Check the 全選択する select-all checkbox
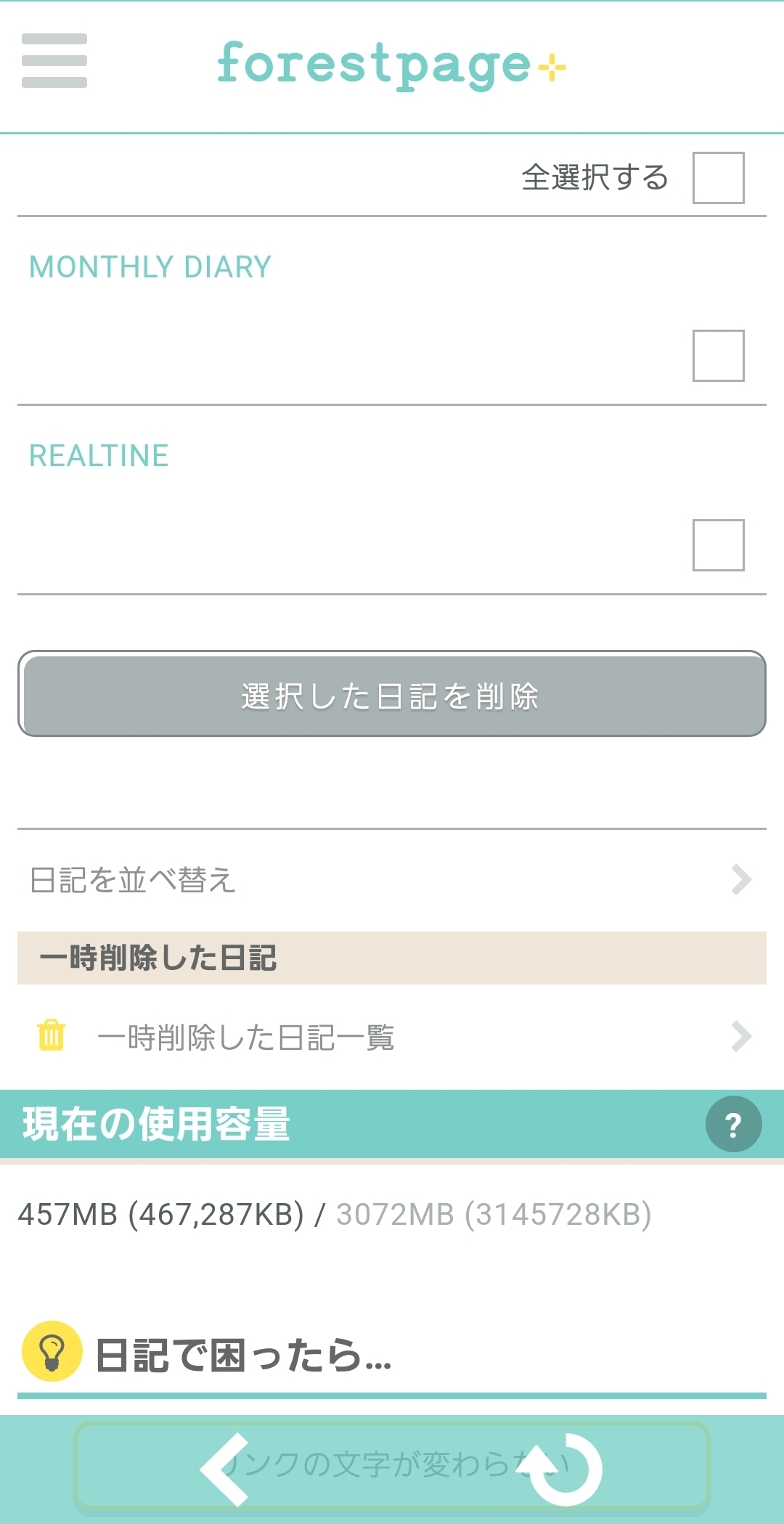 click(718, 178)
